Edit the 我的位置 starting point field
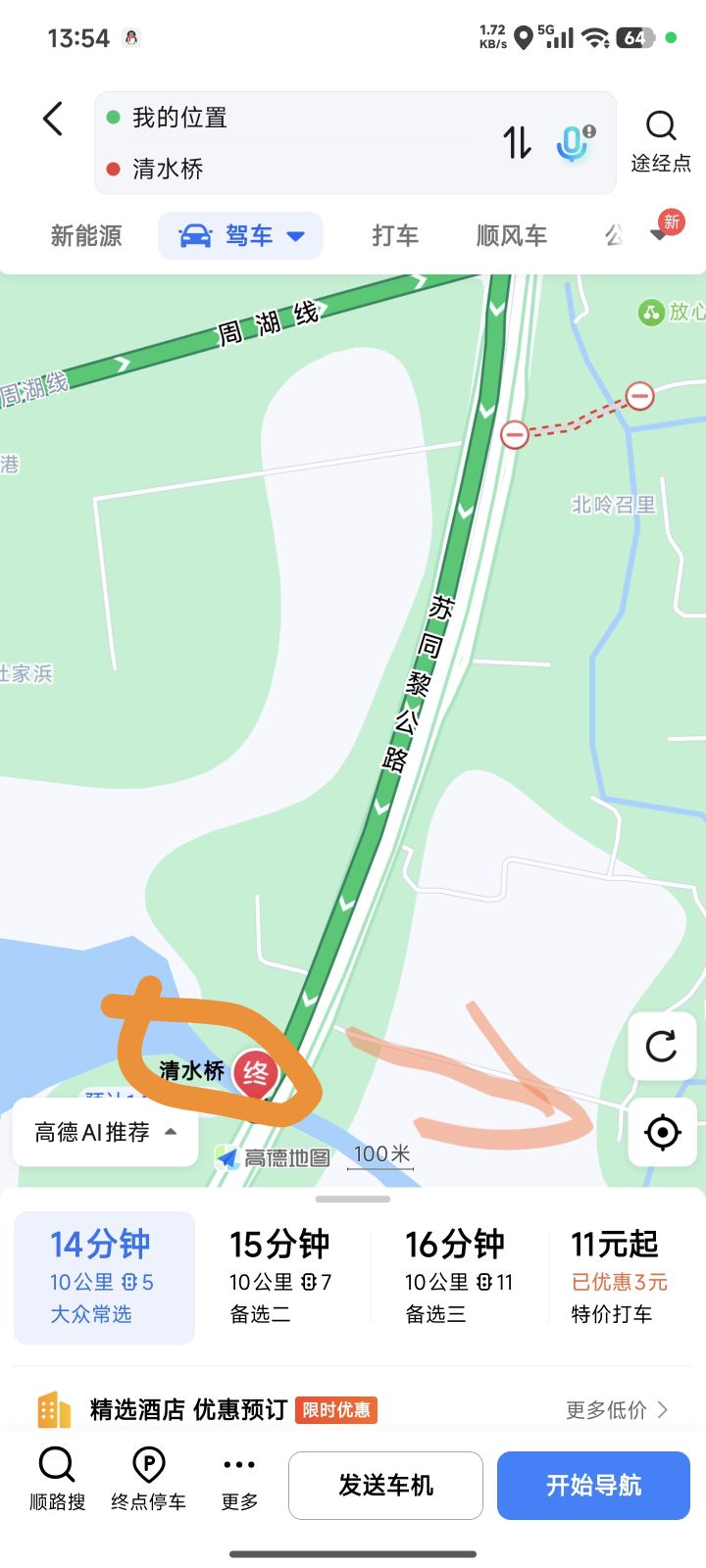This screenshot has width=706, height=1568. 294,118
